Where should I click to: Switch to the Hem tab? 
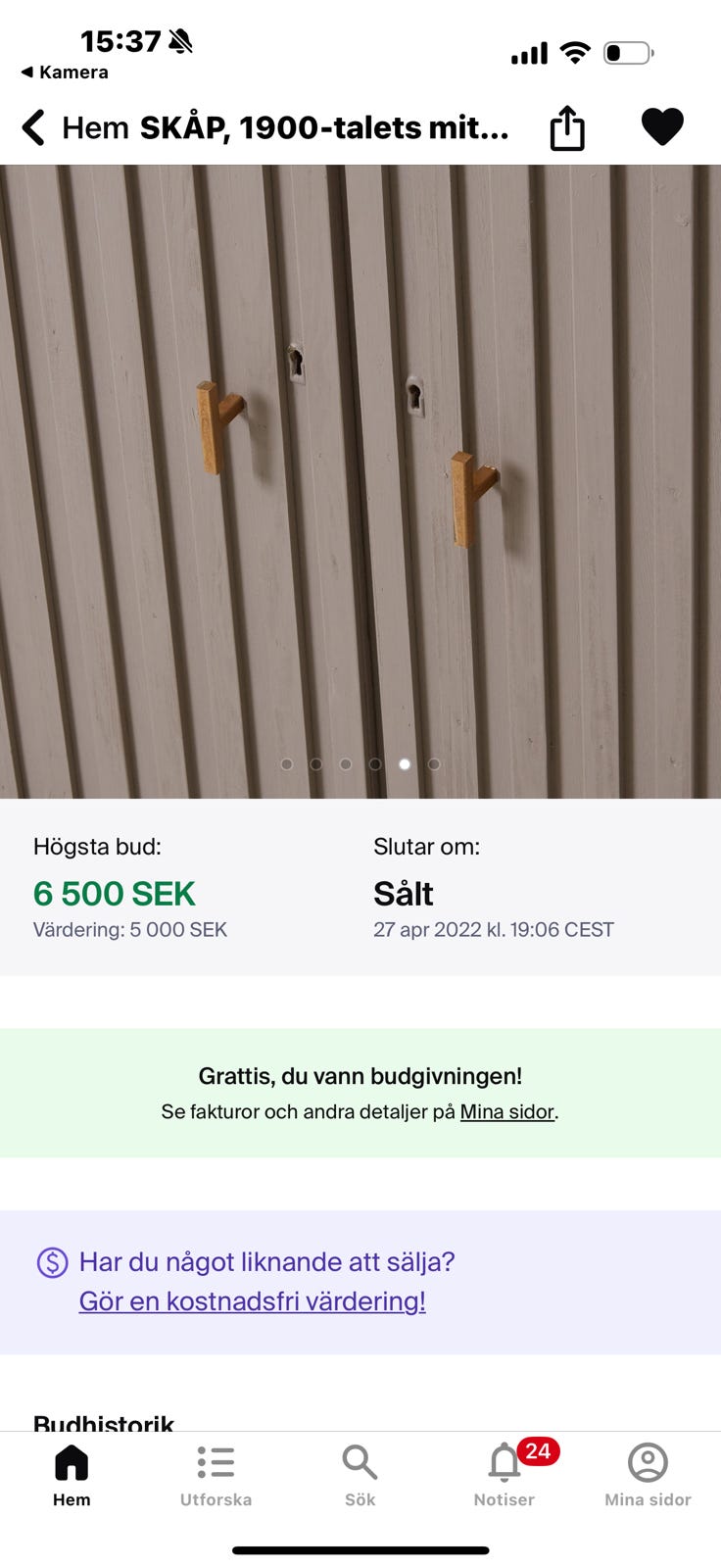[x=72, y=1475]
